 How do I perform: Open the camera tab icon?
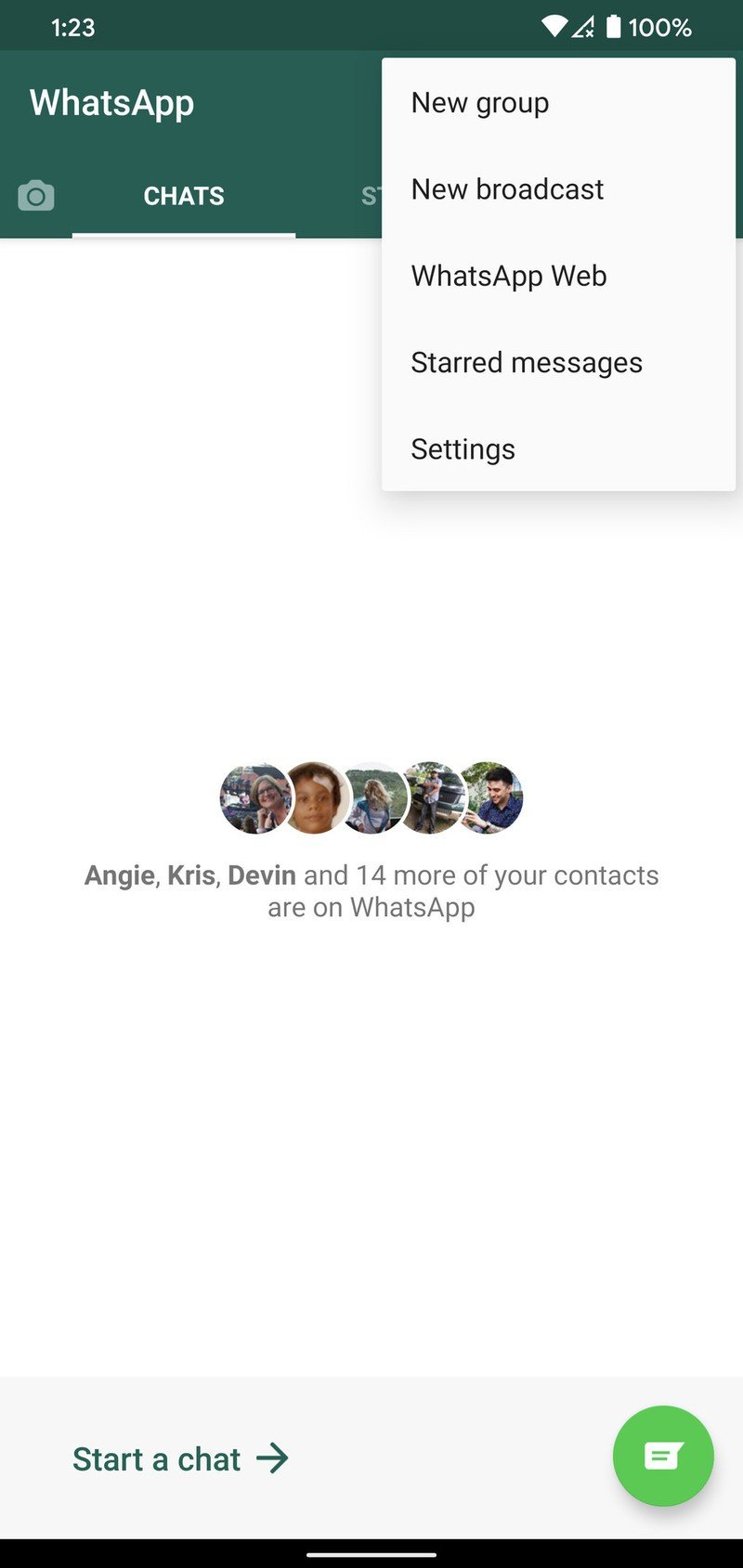(x=36, y=196)
